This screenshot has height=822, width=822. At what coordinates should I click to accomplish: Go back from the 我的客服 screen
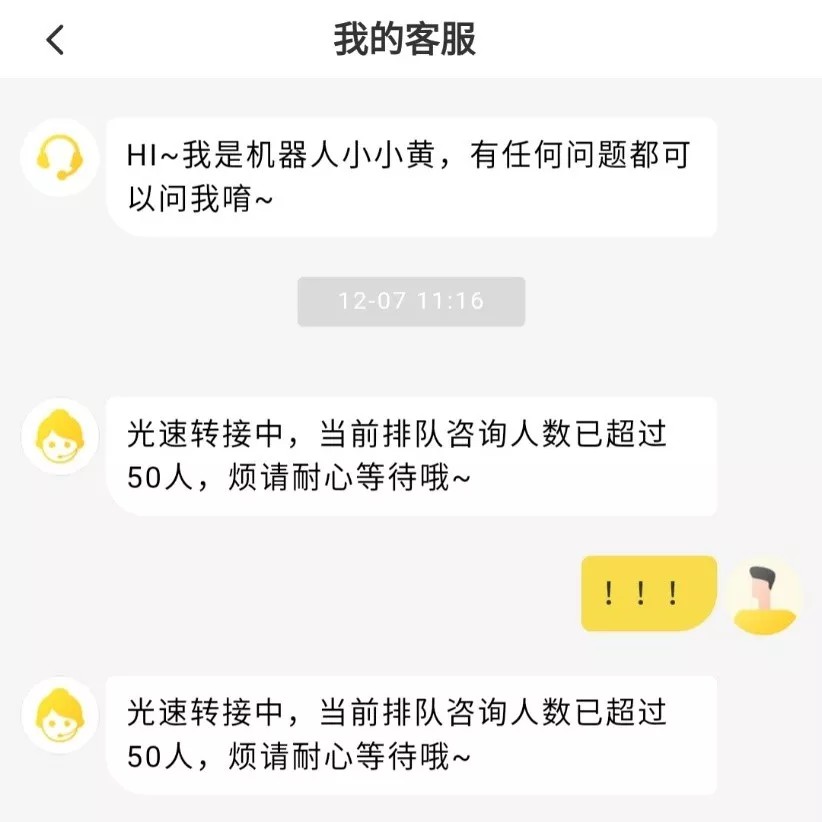55,40
